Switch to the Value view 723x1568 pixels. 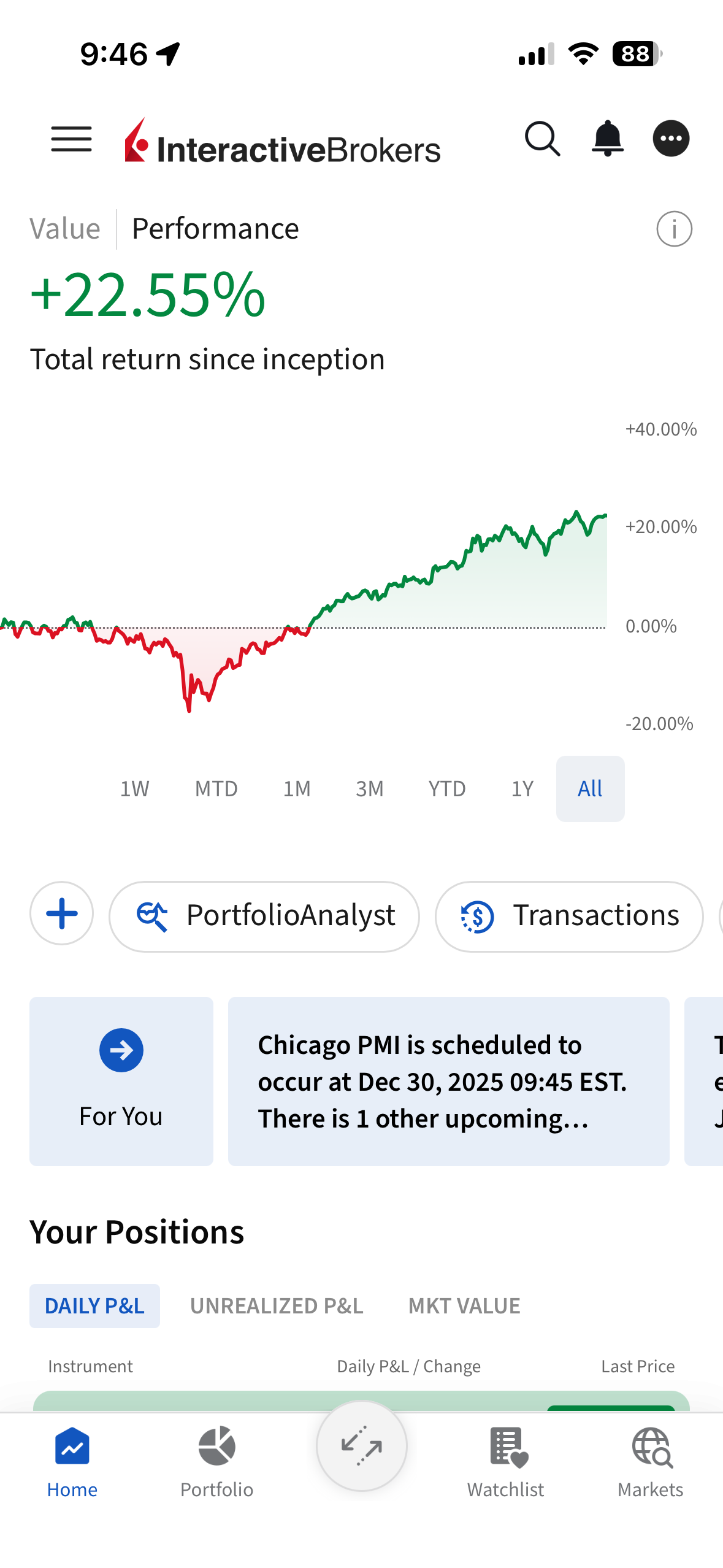pos(65,229)
